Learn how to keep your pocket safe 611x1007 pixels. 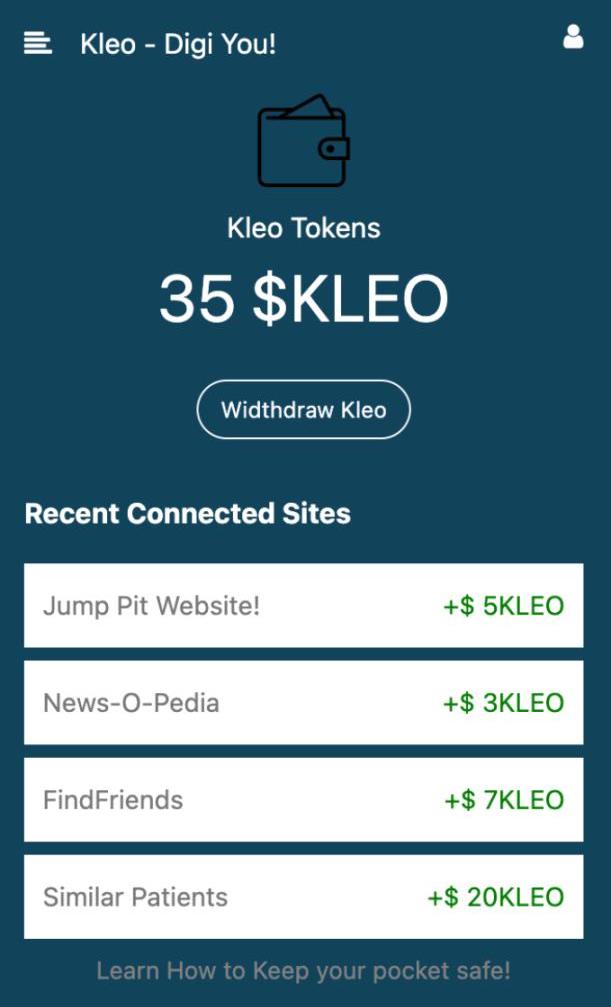click(303, 970)
